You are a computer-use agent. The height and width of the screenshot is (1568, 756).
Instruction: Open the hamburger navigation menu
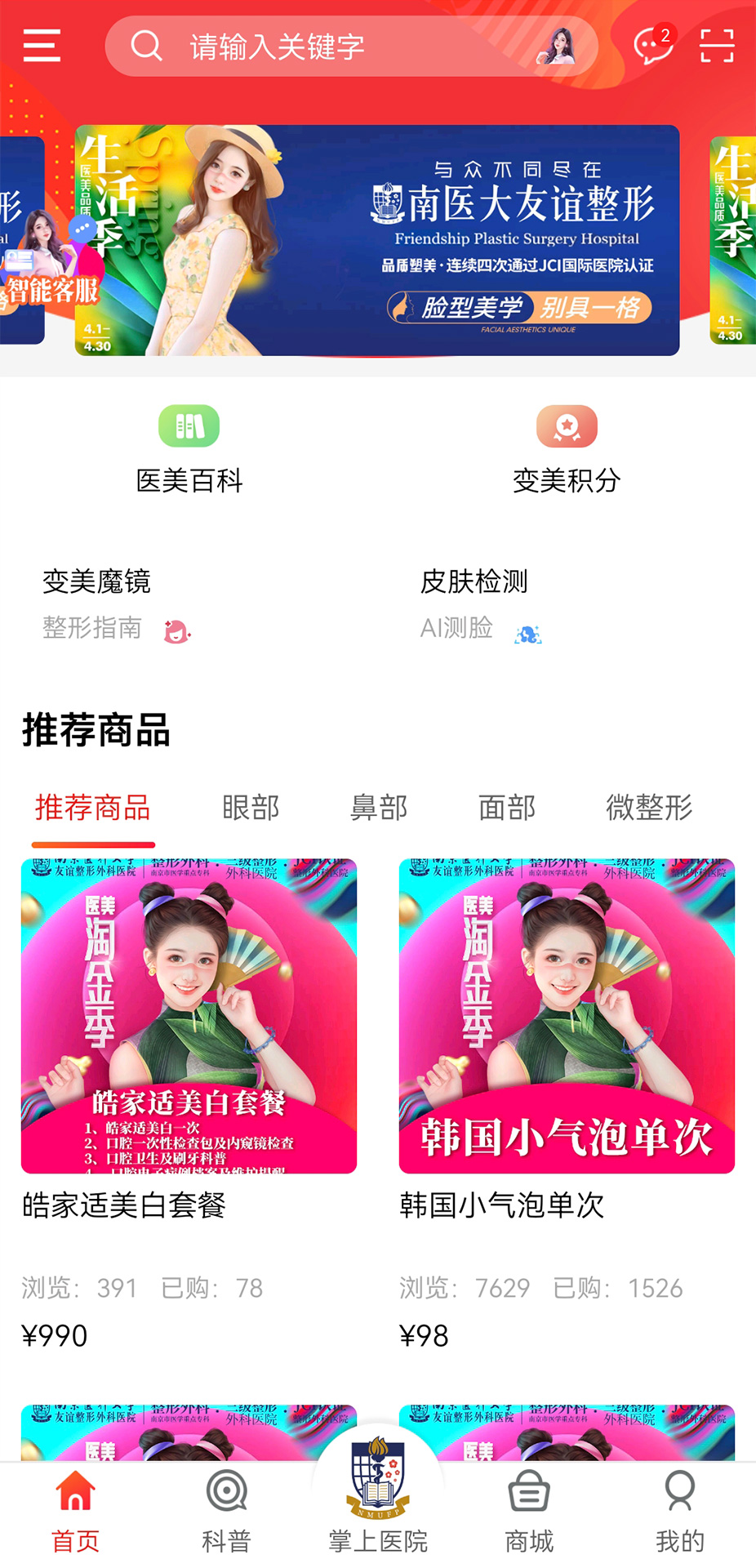42,47
